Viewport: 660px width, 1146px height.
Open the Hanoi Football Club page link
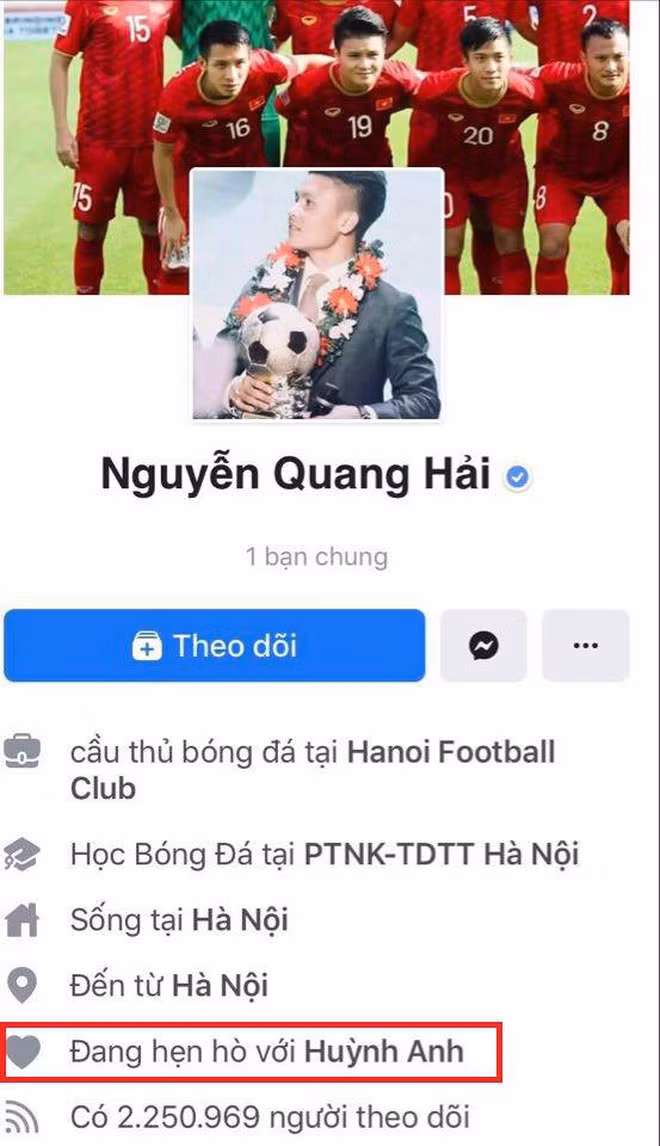[x=450, y=752]
